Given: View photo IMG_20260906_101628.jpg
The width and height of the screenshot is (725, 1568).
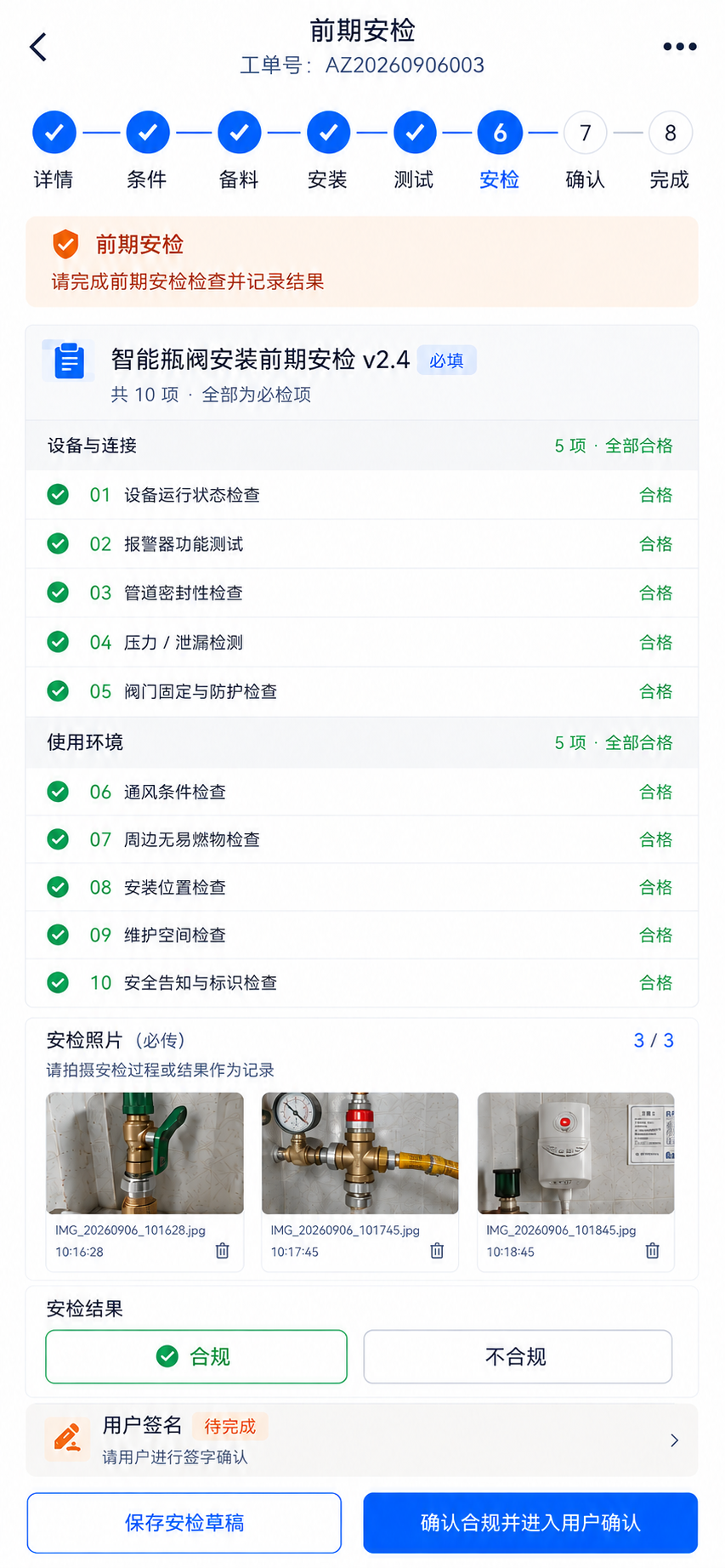Looking at the screenshot, I should coord(144,1153).
